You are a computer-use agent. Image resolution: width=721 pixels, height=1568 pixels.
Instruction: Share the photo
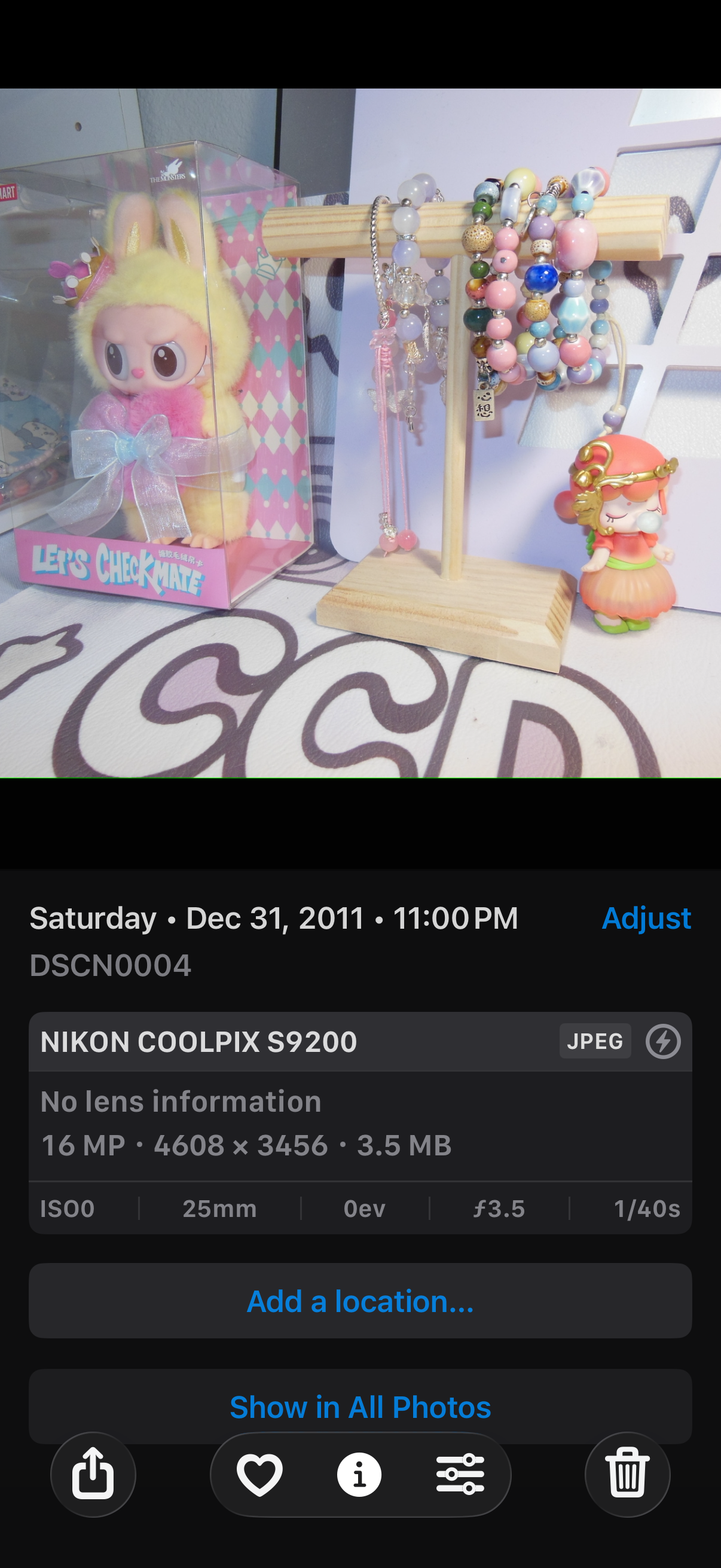pyautogui.click(x=93, y=1474)
